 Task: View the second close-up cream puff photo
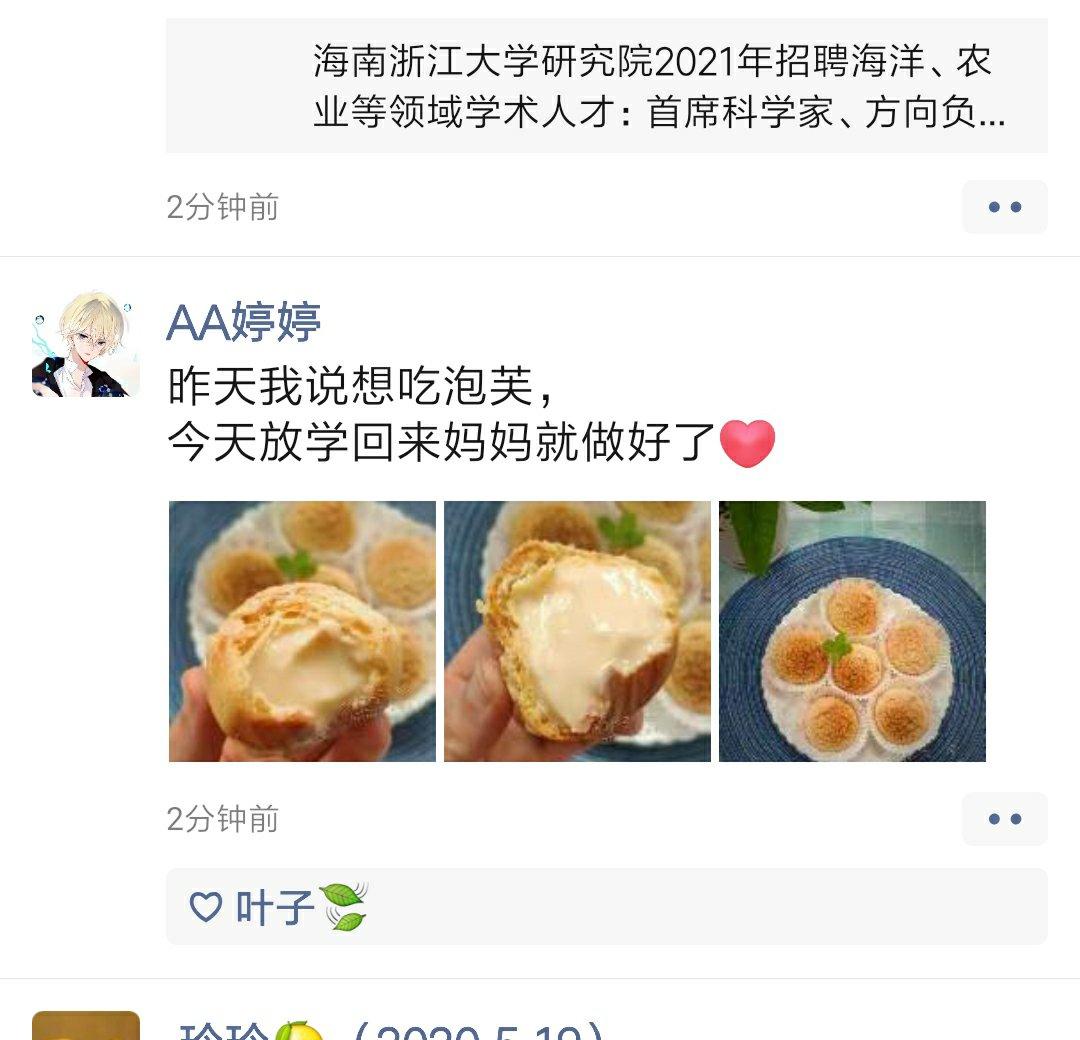[x=577, y=631]
